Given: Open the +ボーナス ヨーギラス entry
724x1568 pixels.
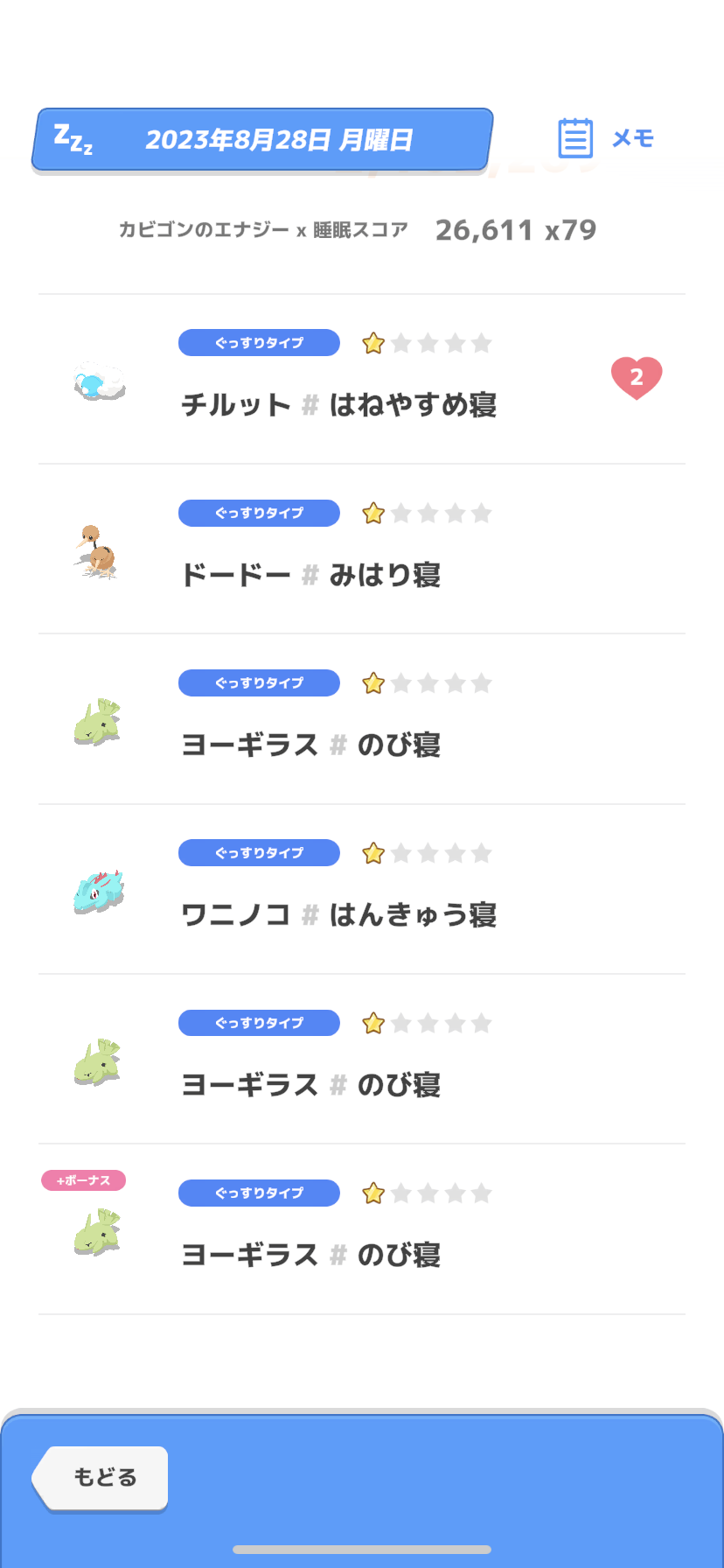Looking at the screenshot, I should click(x=362, y=1228).
